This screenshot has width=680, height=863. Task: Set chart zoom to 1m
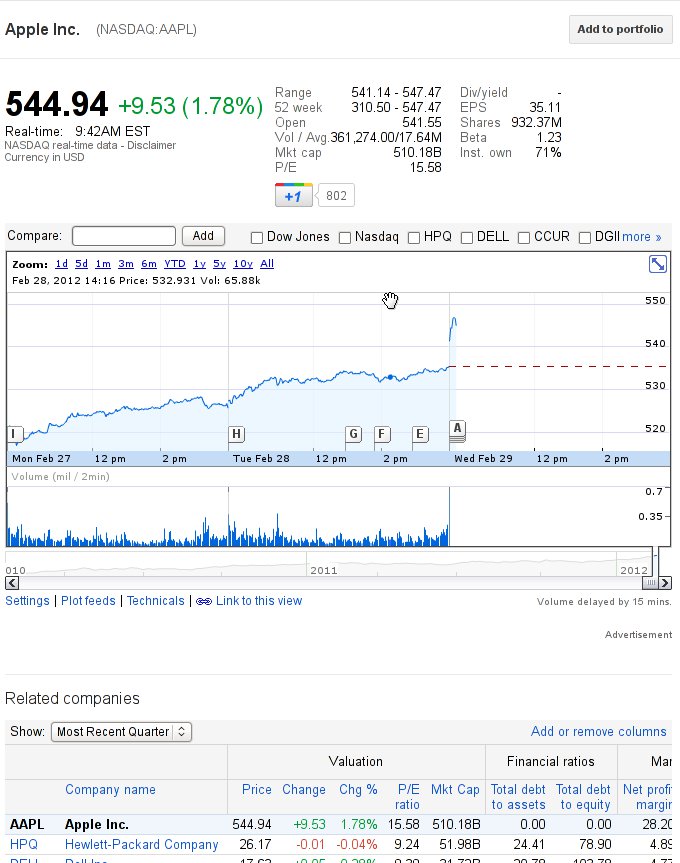tap(103, 264)
